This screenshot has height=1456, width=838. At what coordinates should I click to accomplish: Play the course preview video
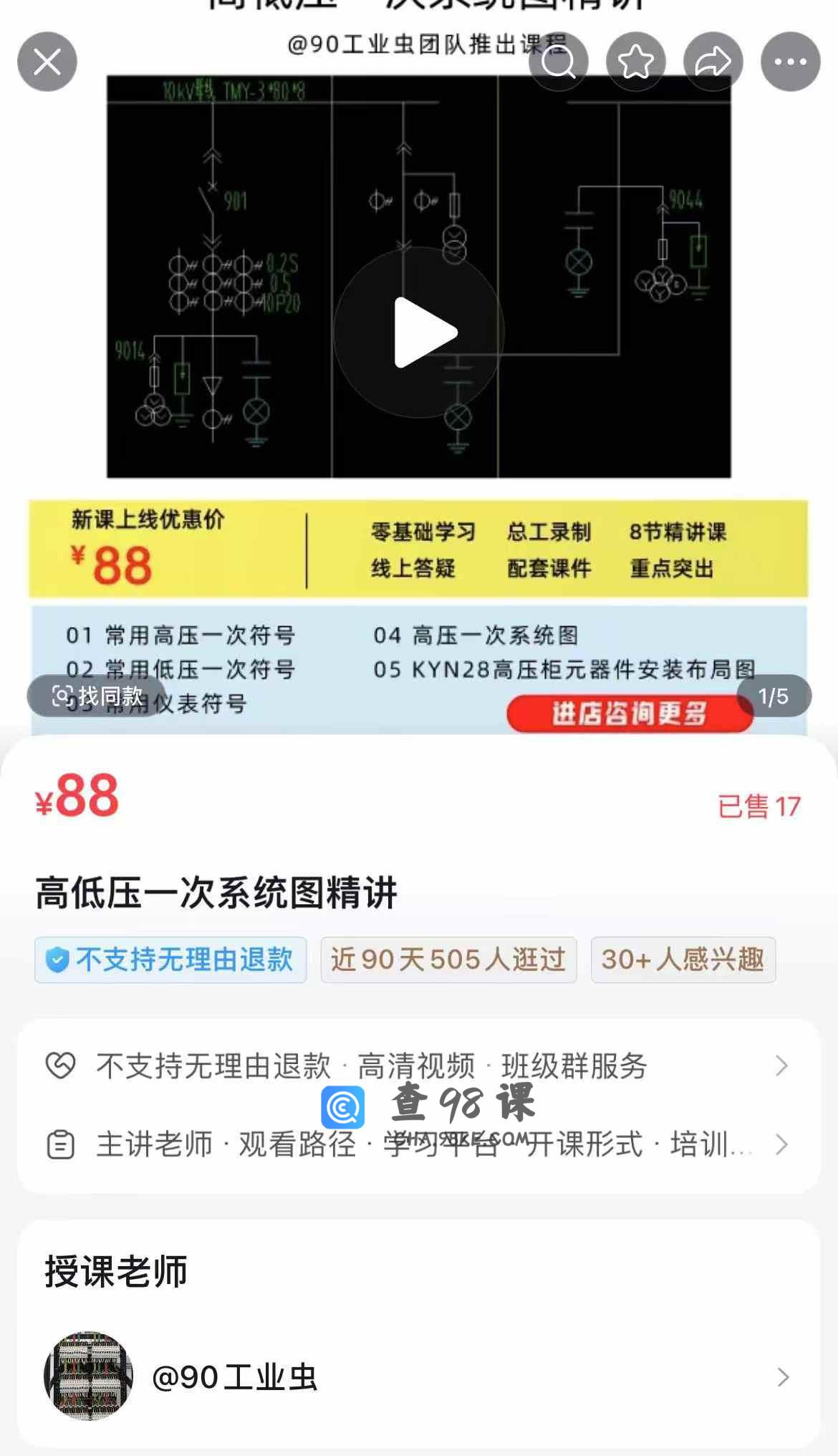420,332
